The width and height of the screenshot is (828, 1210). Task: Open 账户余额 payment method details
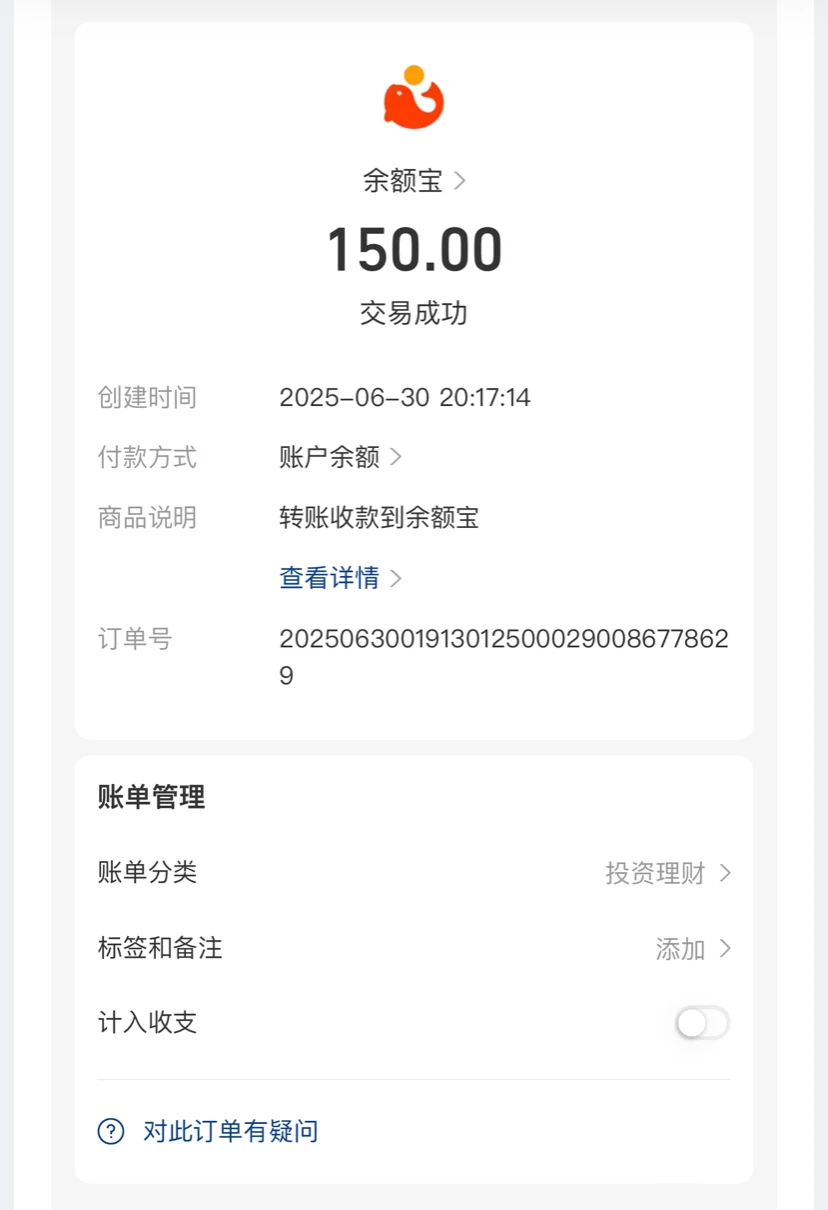(340, 458)
